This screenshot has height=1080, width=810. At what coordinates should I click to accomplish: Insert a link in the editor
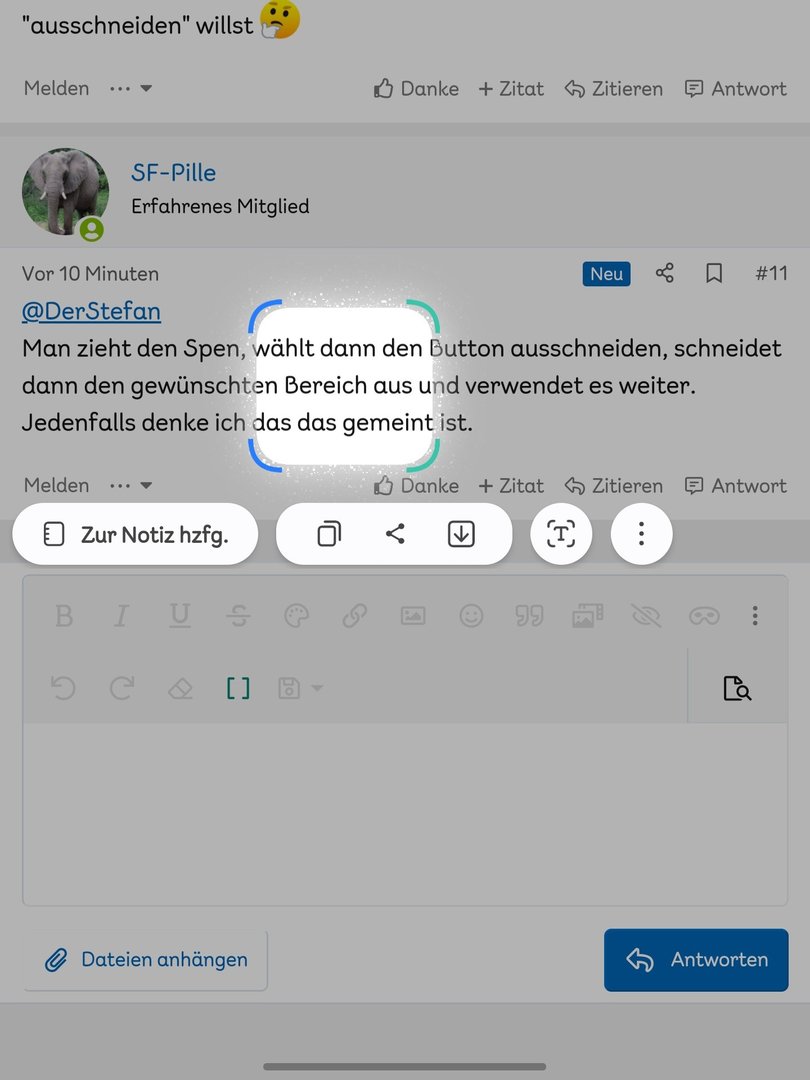coord(355,616)
